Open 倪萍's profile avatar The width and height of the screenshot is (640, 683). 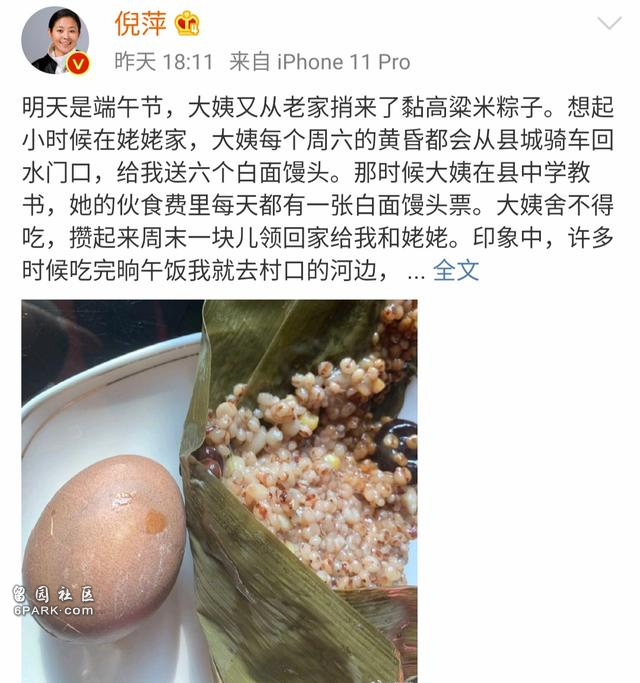coord(55,40)
